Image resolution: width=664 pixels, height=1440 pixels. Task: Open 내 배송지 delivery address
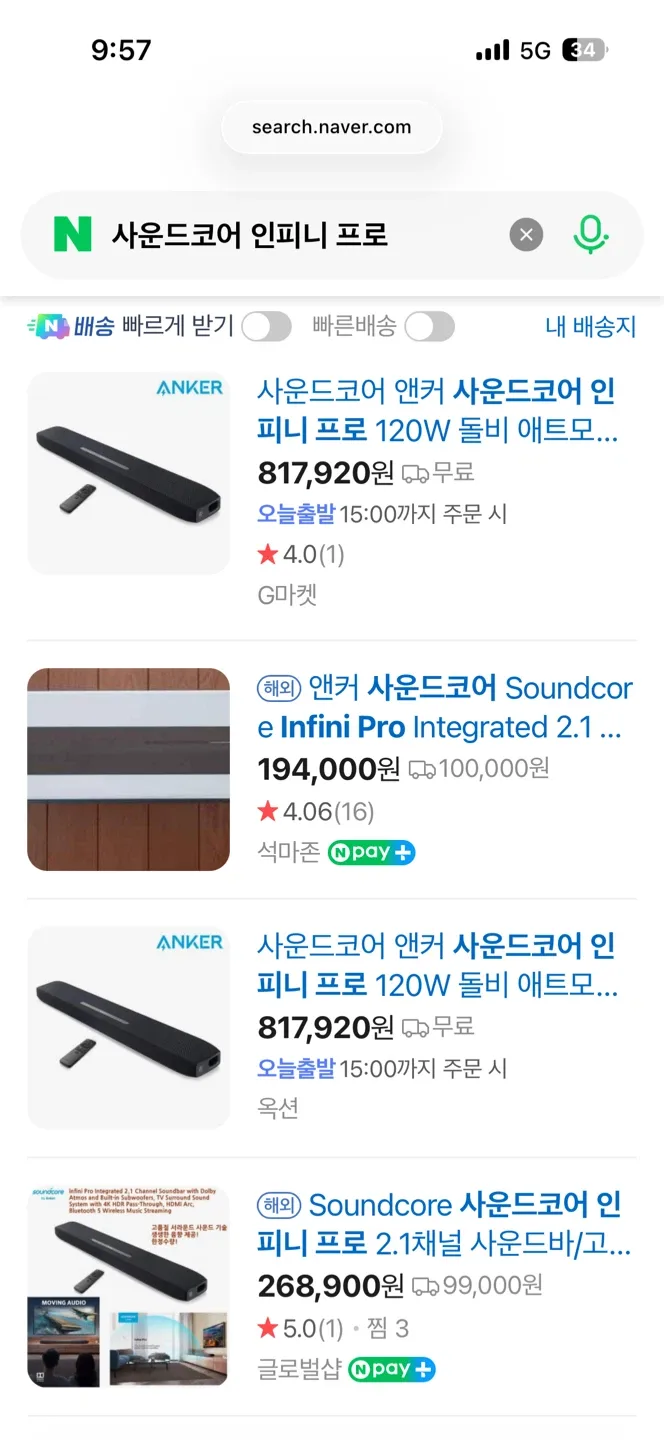(x=590, y=326)
